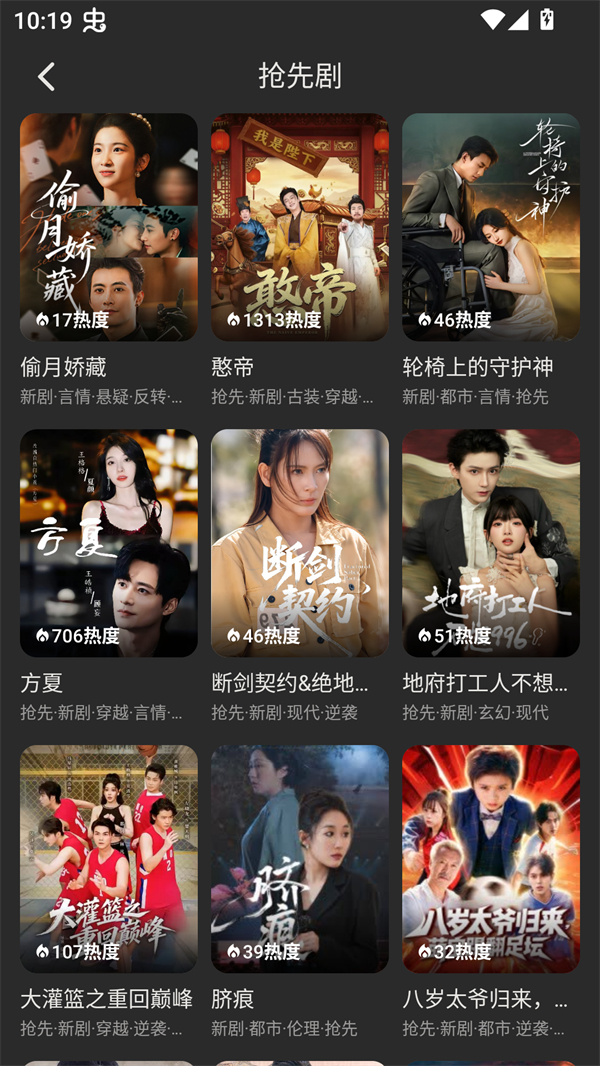Open the drama 地府打工人不想
Screen dimensions: 600x1066
point(490,543)
